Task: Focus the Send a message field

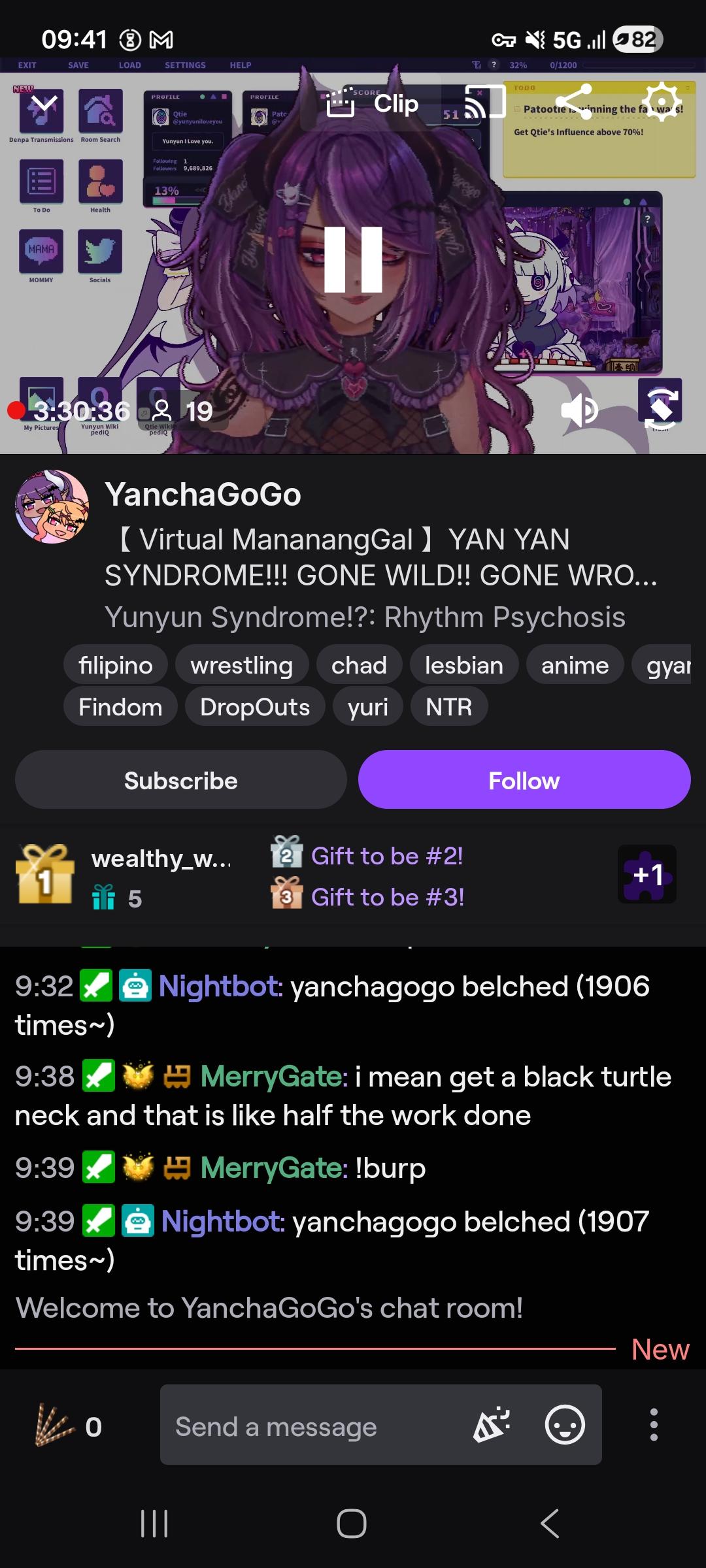Action: point(314,1427)
